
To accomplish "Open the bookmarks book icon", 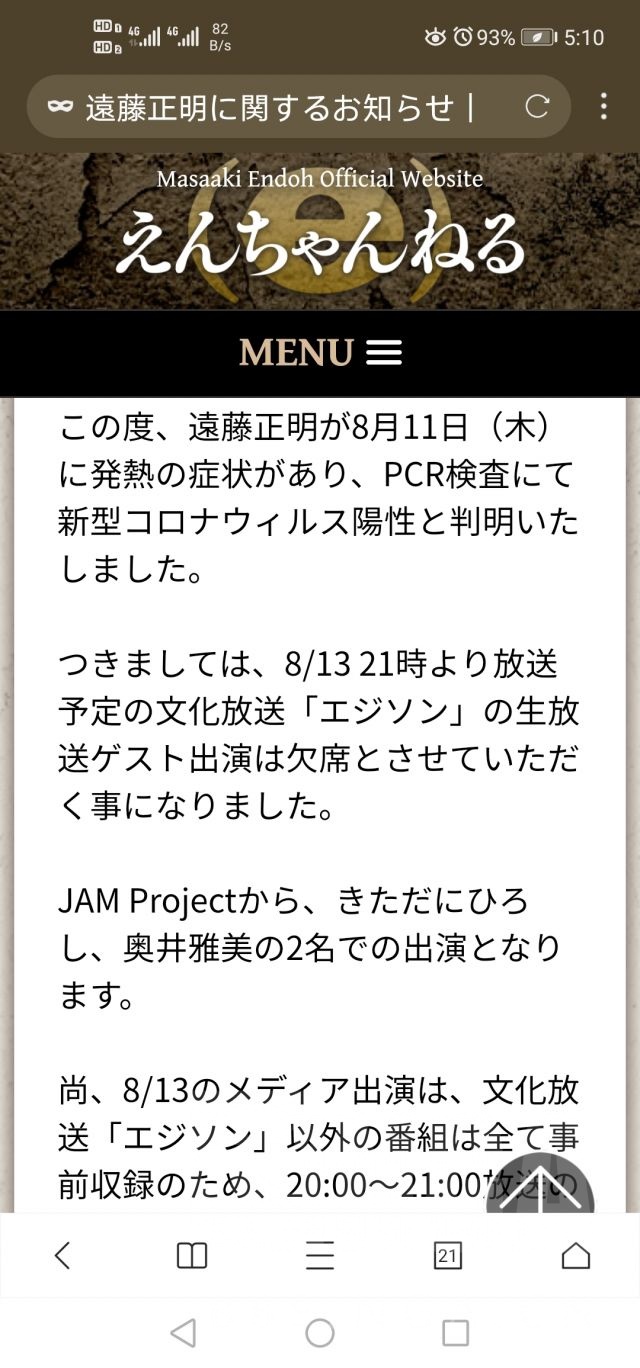I will click(191, 1255).
